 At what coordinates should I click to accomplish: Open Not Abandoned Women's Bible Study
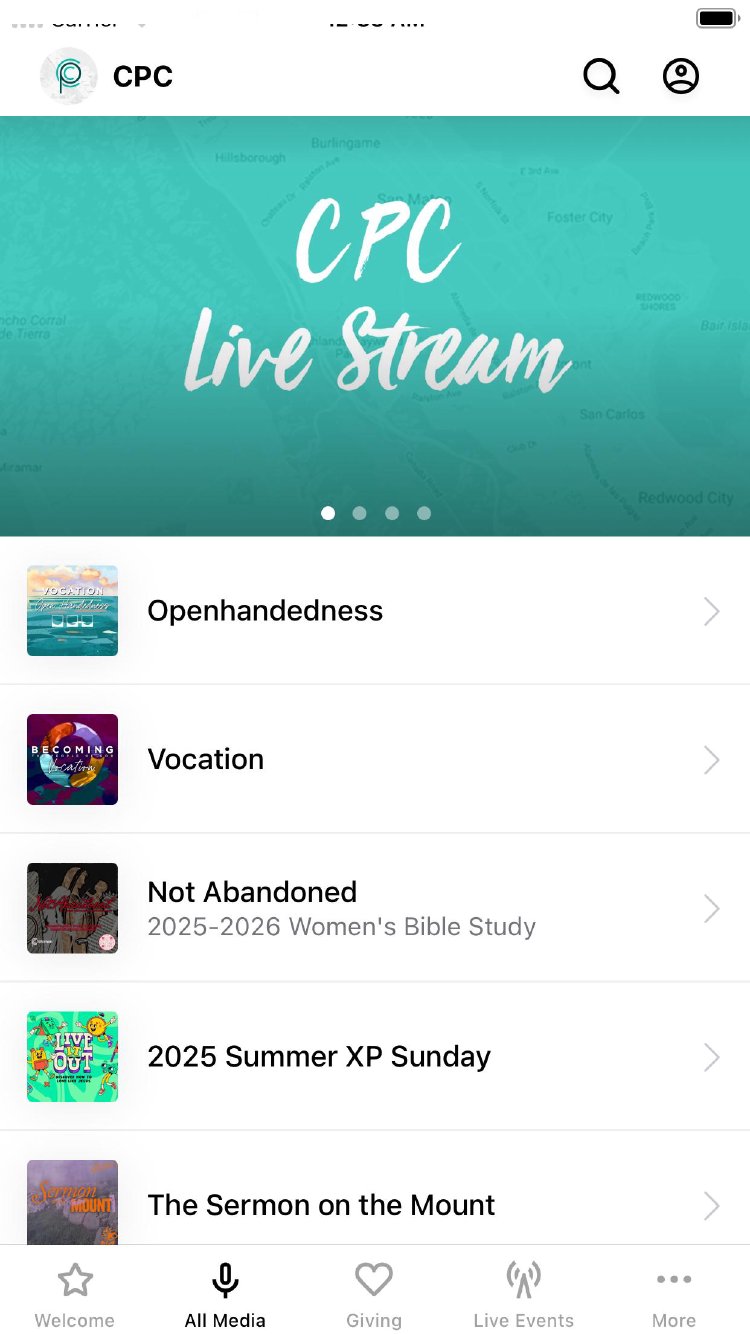coord(375,908)
